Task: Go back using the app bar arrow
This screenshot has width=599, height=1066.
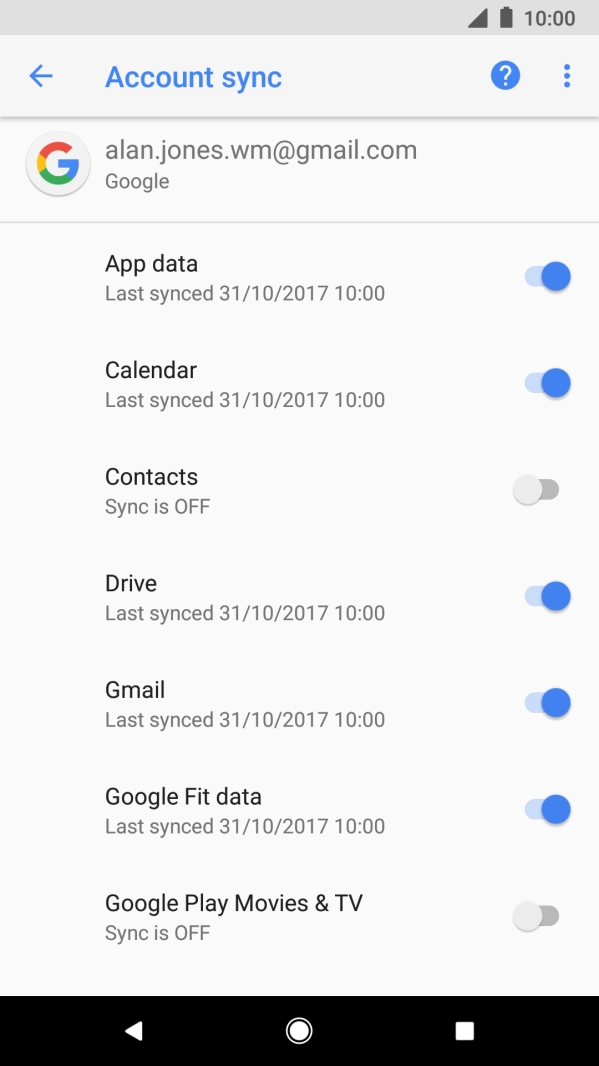Action: 41,76
